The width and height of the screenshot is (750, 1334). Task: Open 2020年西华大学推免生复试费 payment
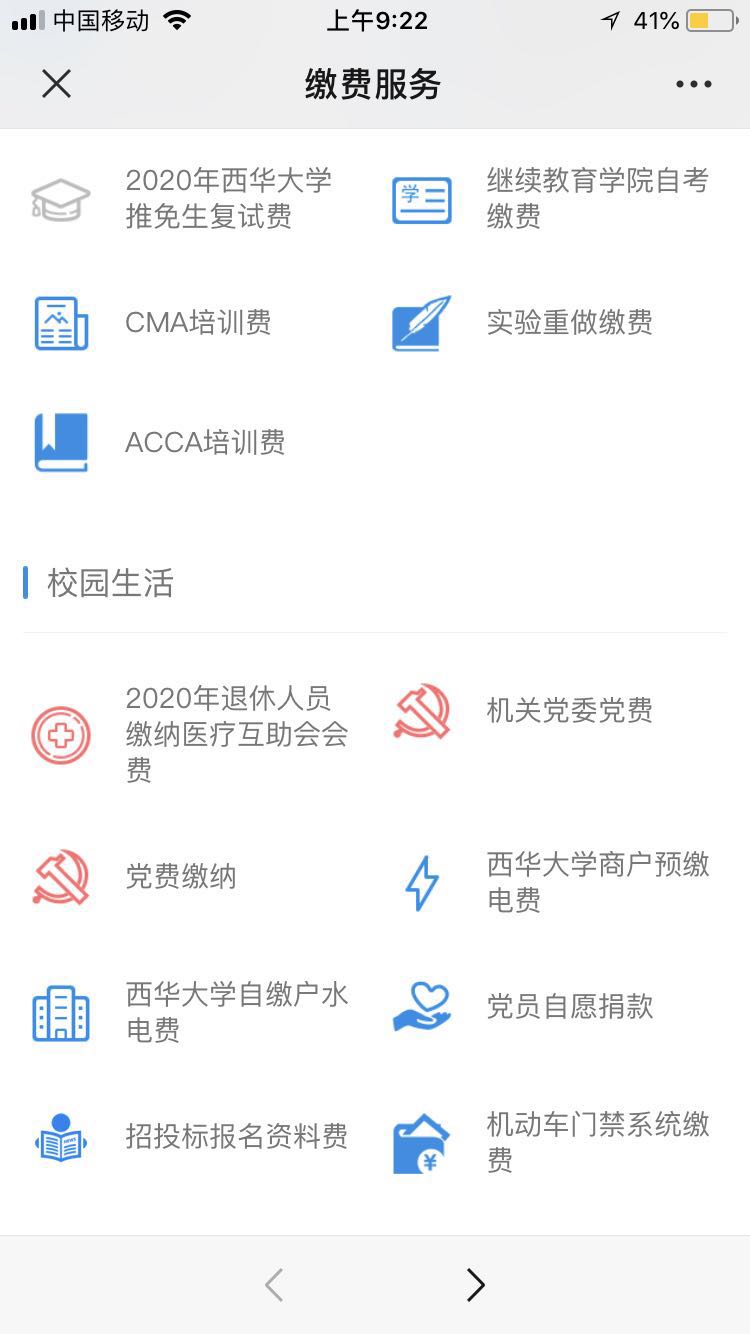tap(190, 199)
